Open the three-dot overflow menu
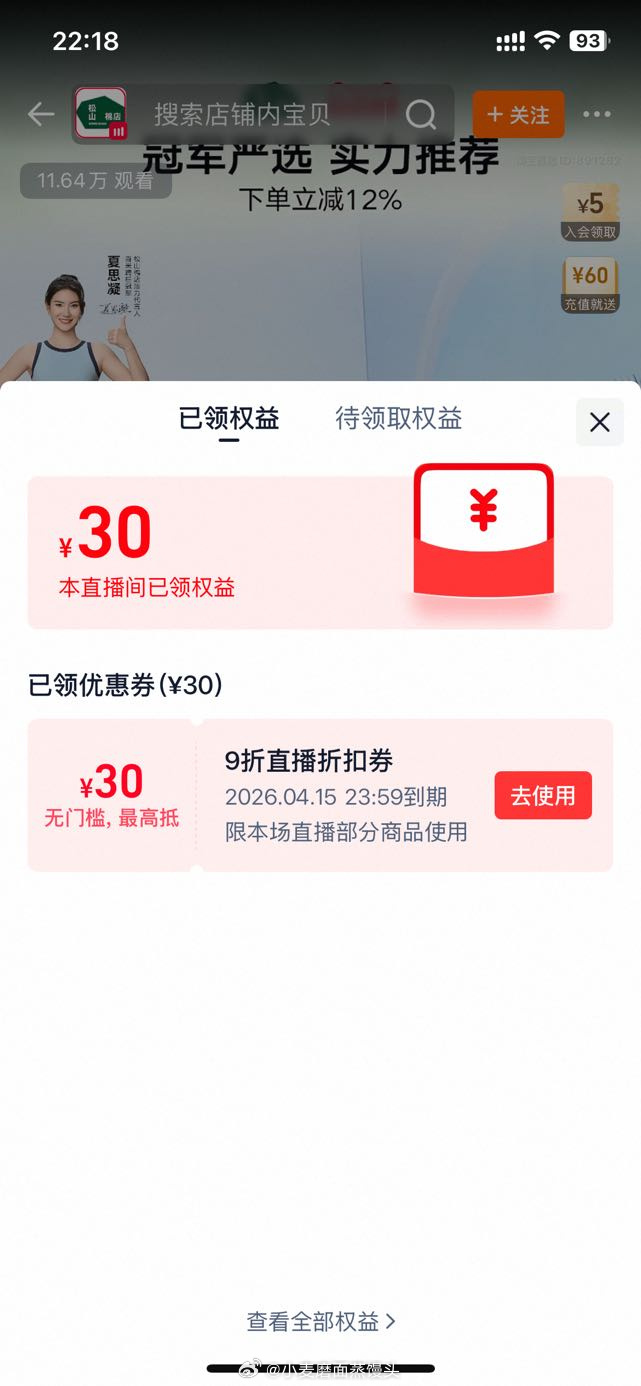Screen dimensions: 641x1386 click(x=597, y=115)
